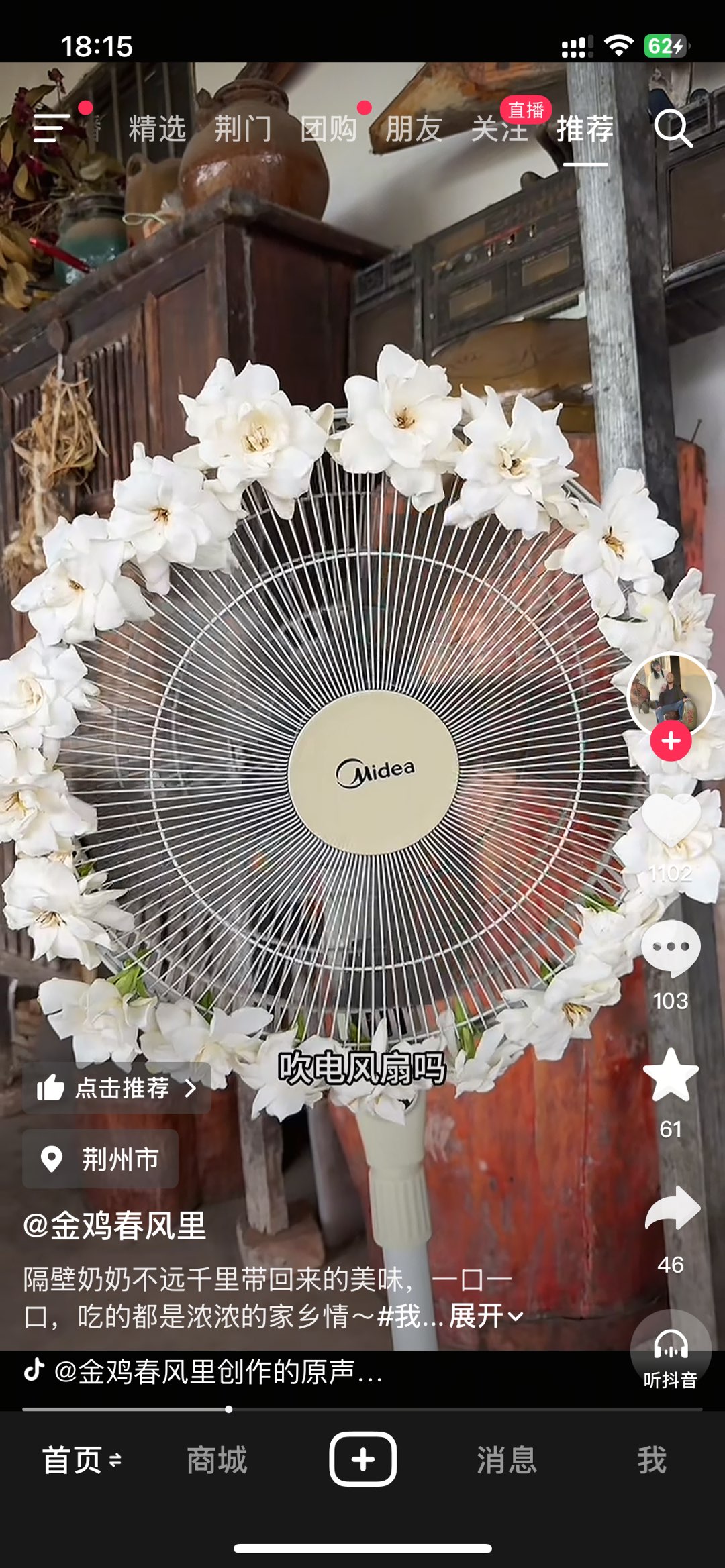Expand the caption with 展开

(485, 1316)
